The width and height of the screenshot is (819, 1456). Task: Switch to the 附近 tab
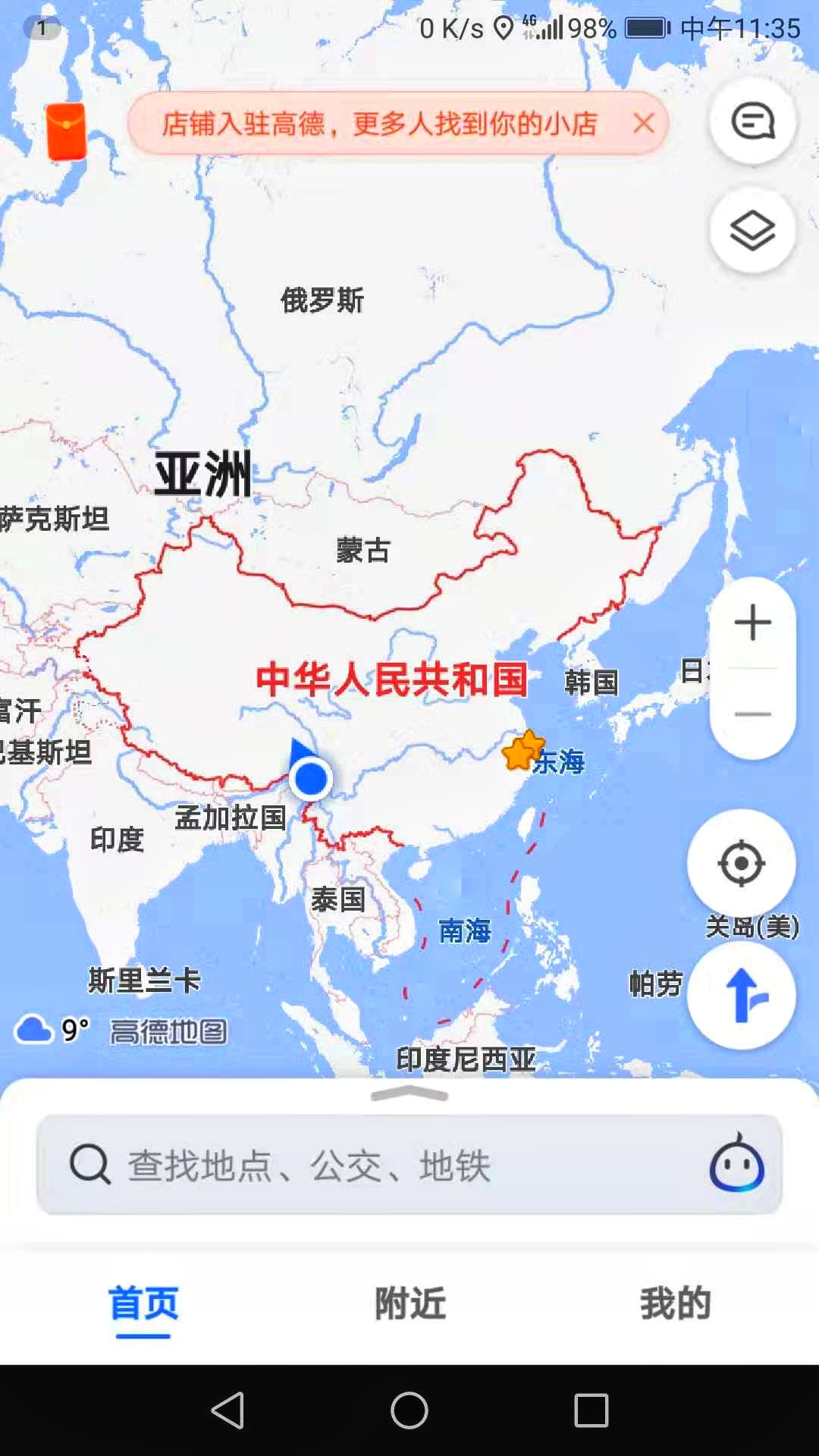(x=409, y=1304)
